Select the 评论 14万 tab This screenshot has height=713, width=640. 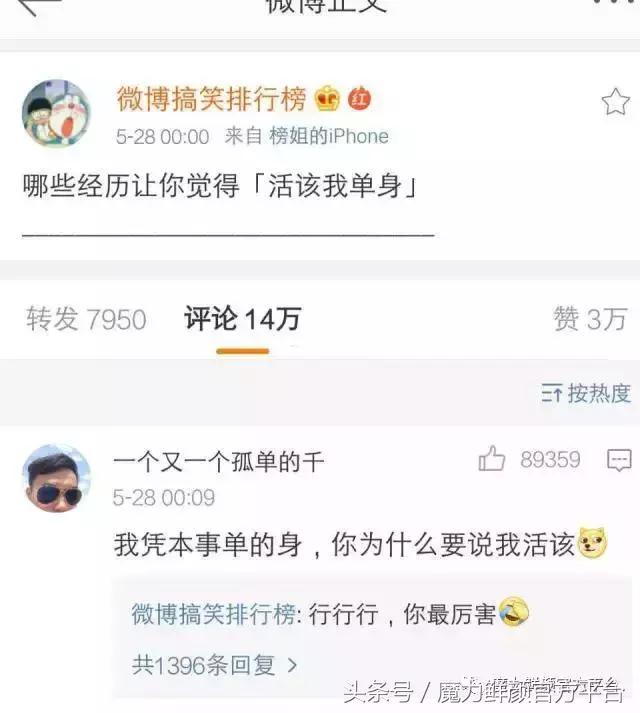point(242,319)
